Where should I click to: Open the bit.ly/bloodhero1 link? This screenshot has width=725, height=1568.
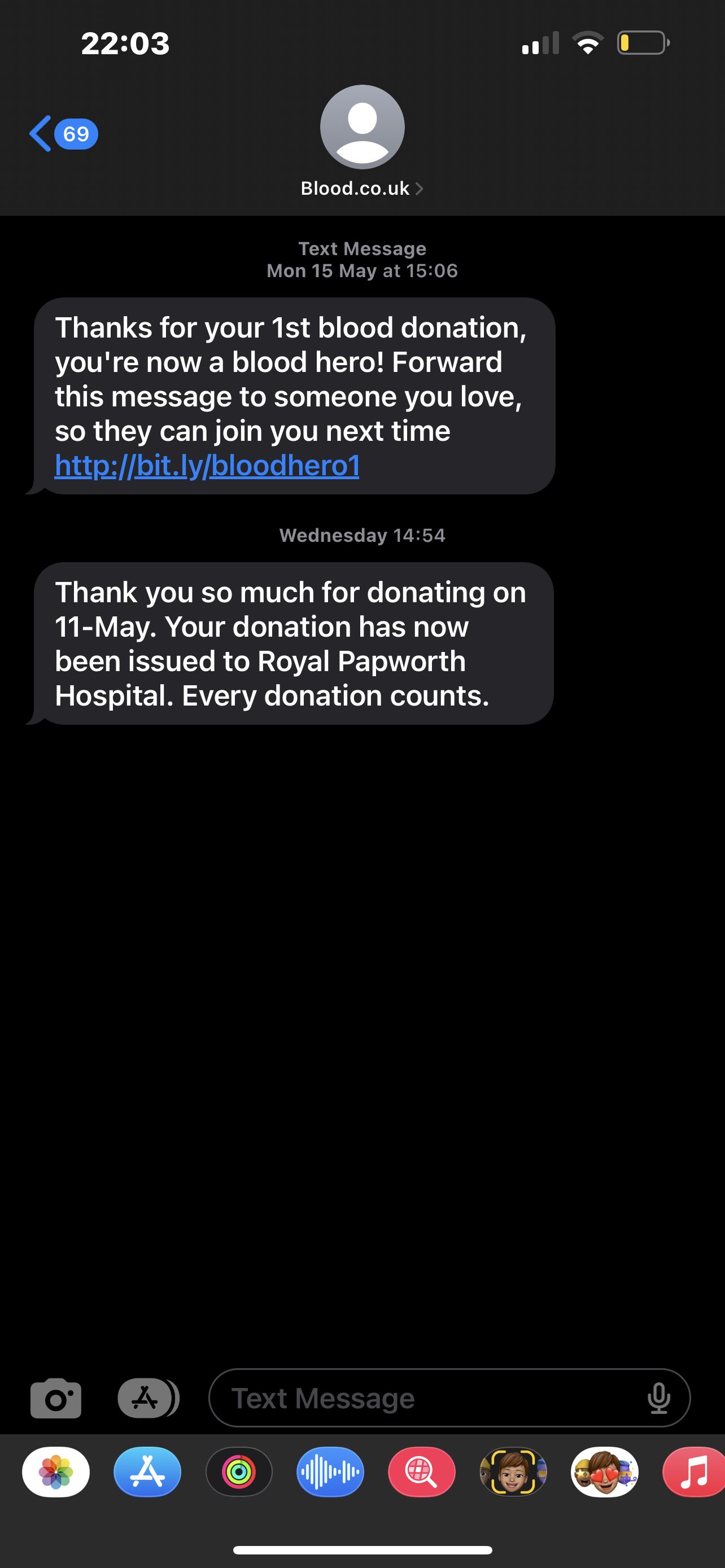pos(207,466)
